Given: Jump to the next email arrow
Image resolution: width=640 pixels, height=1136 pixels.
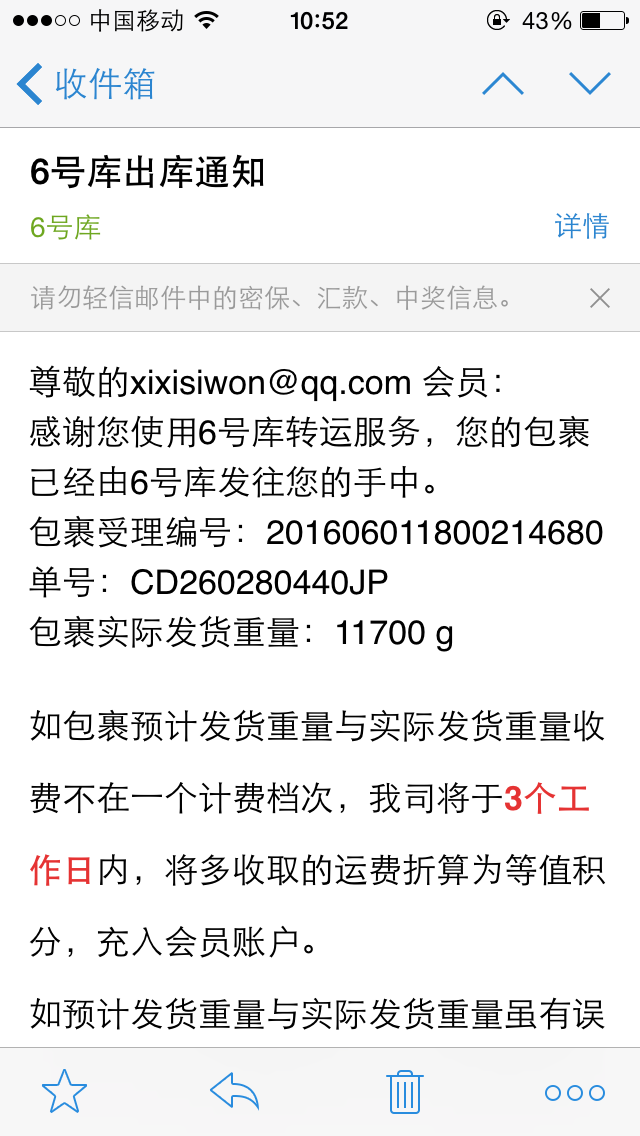Looking at the screenshot, I should 590,84.
